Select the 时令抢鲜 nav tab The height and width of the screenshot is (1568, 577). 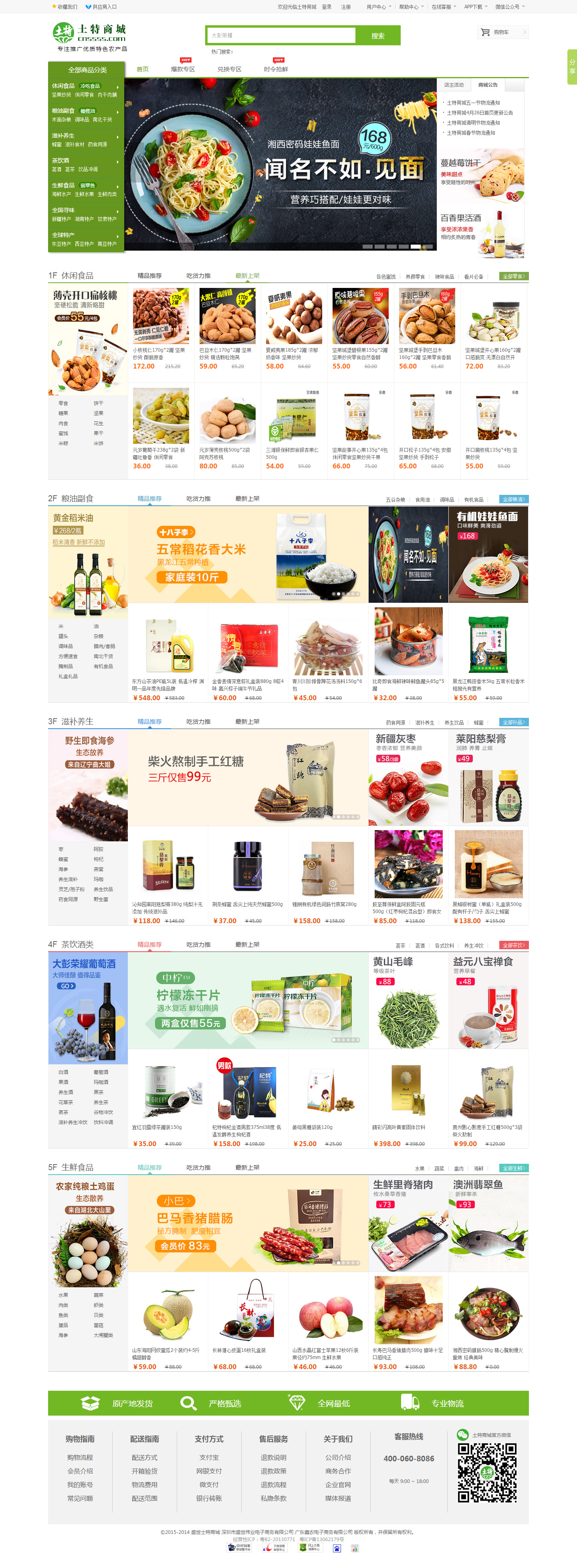pos(275,69)
